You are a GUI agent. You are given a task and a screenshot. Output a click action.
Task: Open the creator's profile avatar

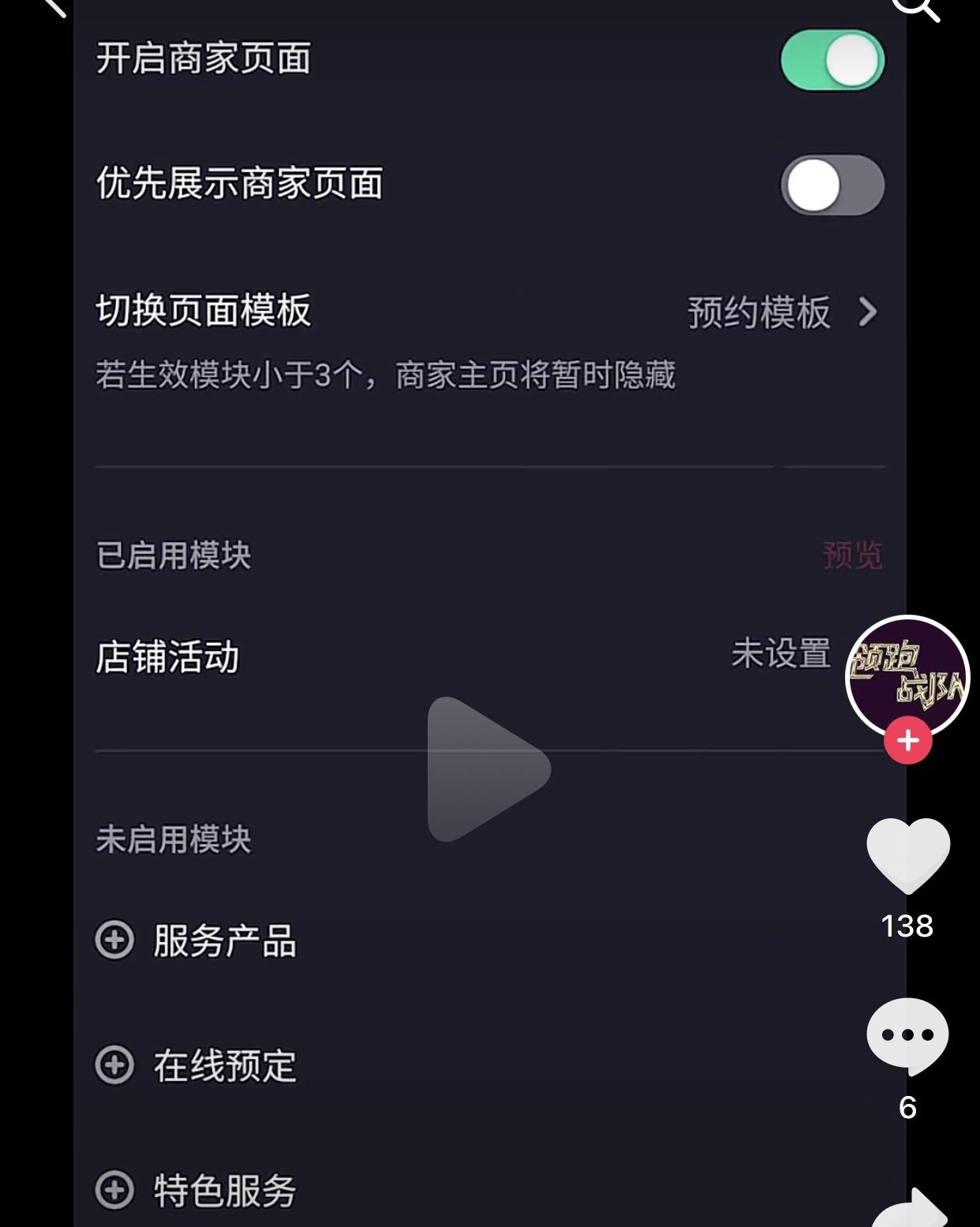coord(907,675)
